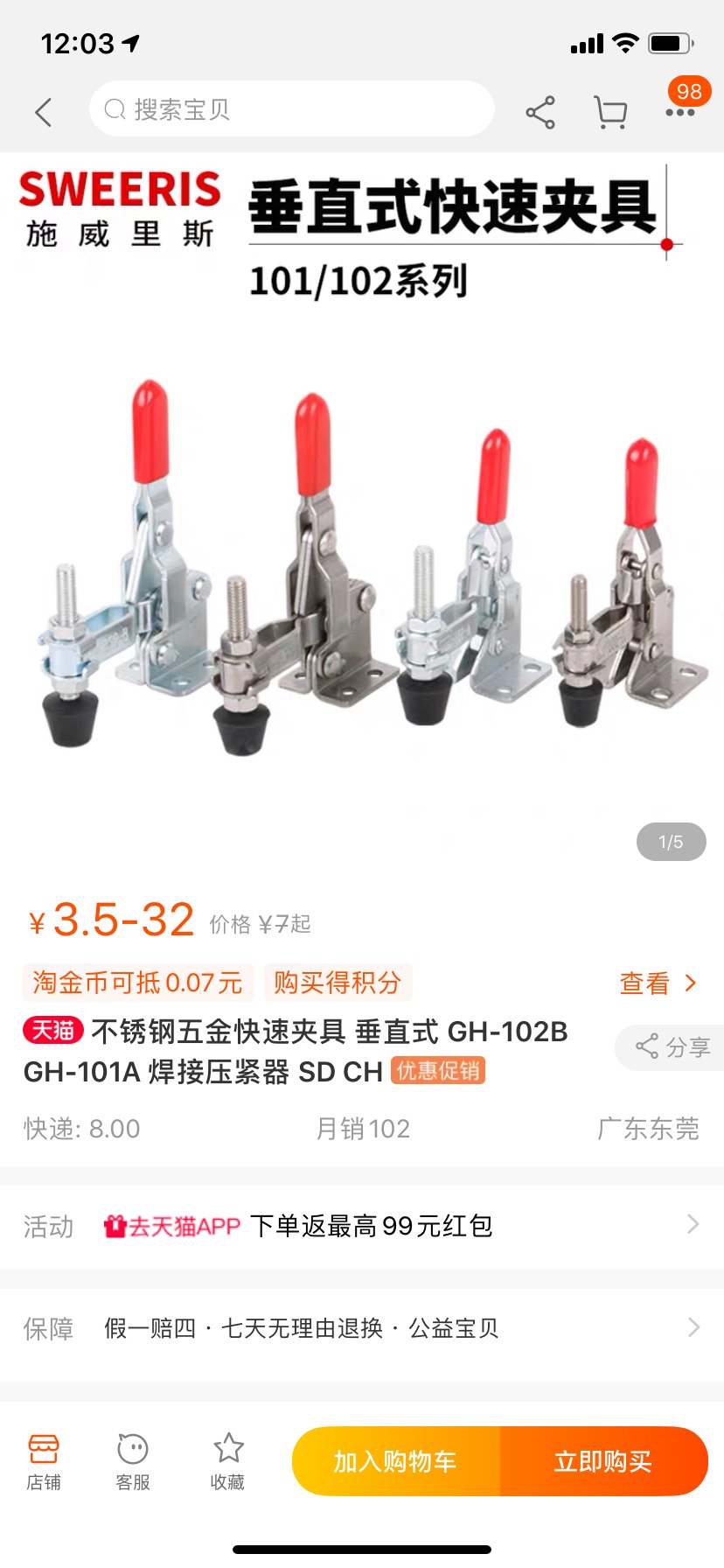724x1568 pixels.
Task: Visit the 店铺 store page
Action: [44, 1461]
